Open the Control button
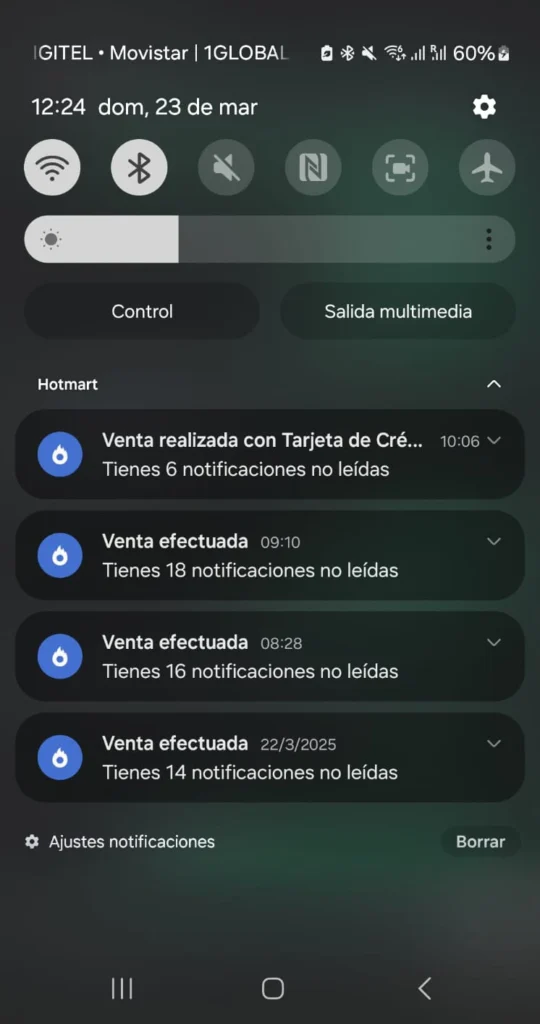The height and width of the screenshot is (1024, 540). [x=142, y=311]
